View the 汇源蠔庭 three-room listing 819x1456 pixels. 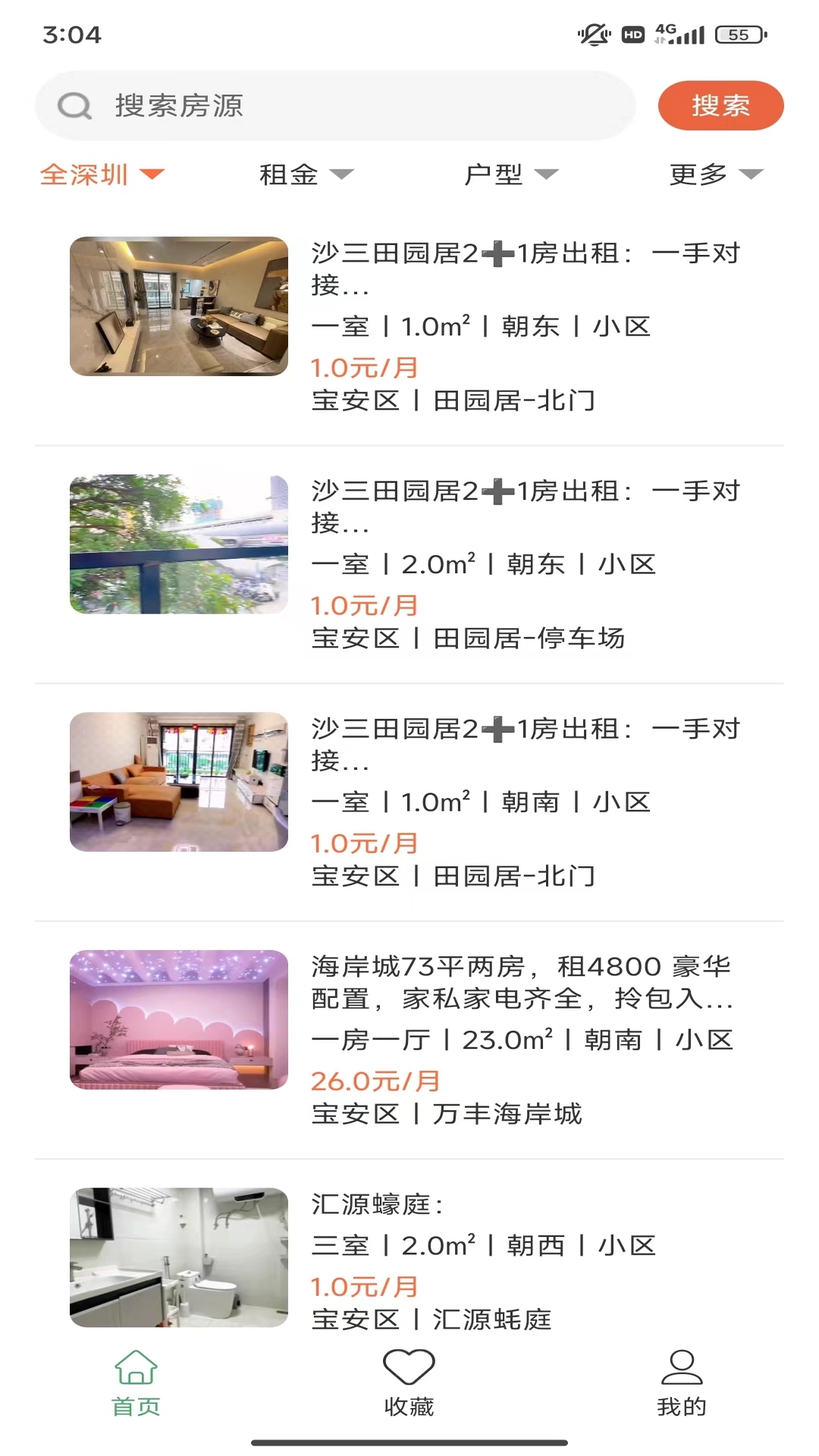click(x=409, y=1259)
